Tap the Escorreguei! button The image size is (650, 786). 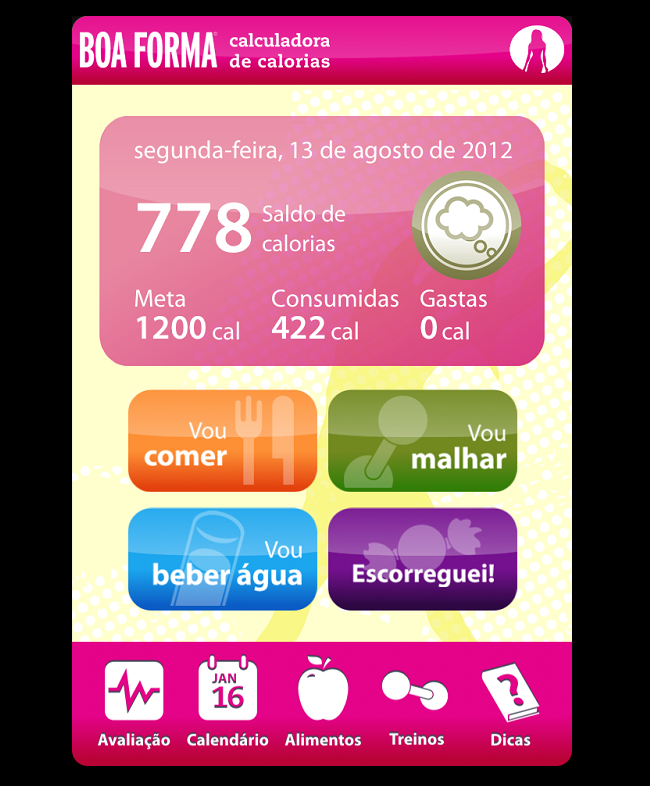pos(422,559)
